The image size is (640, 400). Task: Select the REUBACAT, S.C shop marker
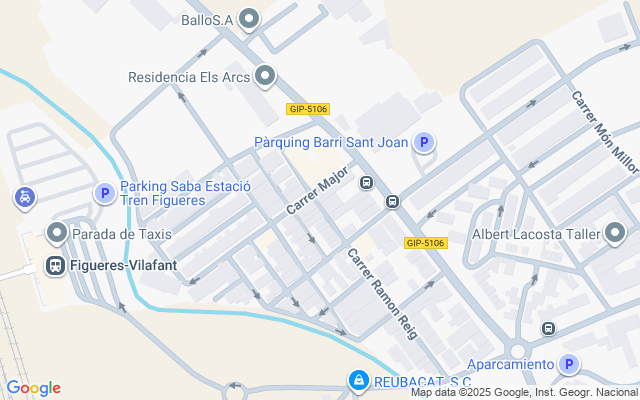[x=358, y=381]
